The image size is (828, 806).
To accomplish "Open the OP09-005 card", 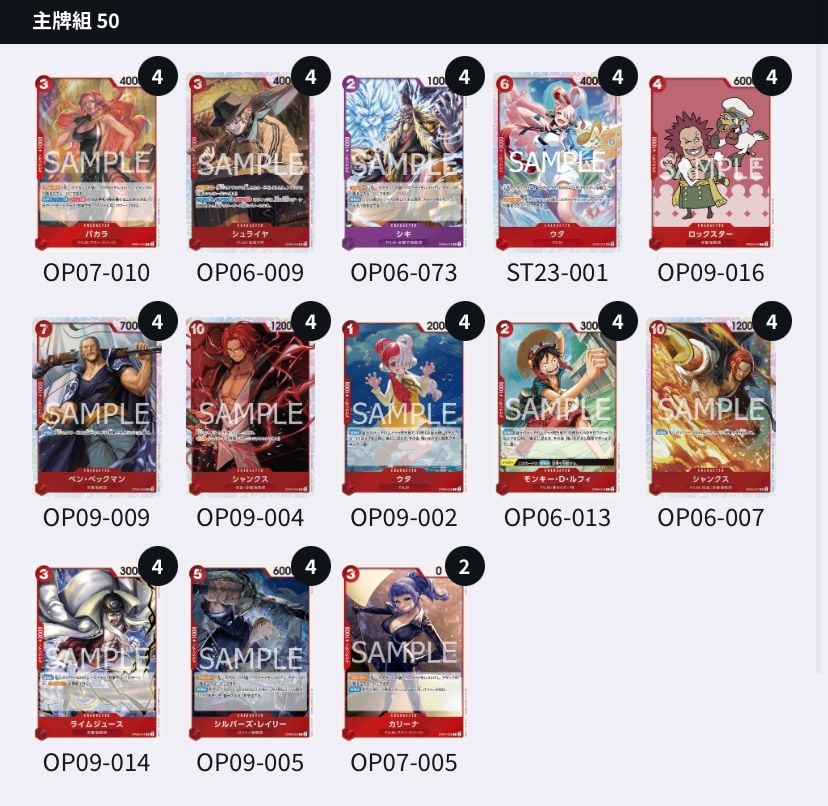I will 250,652.
